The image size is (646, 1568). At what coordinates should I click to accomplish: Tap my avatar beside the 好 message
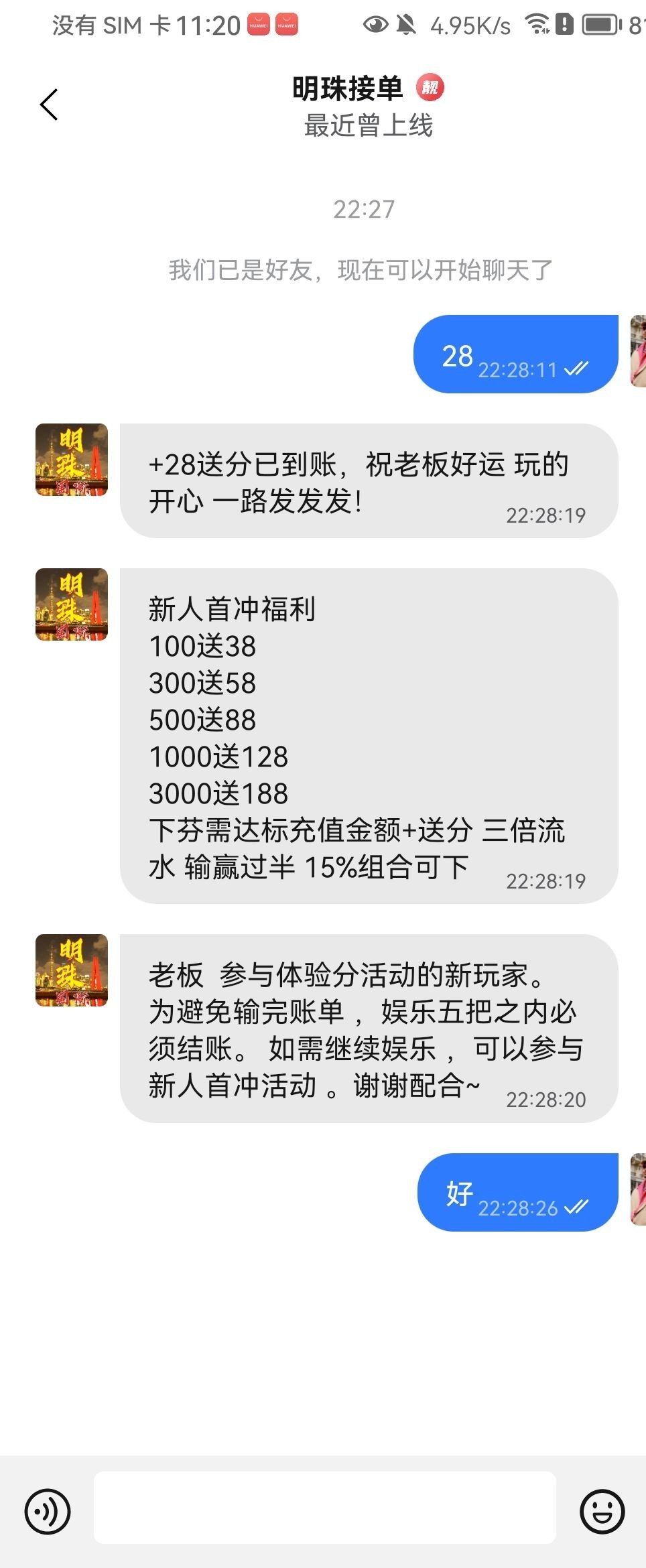pyautogui.click(x=638, y=1189)
